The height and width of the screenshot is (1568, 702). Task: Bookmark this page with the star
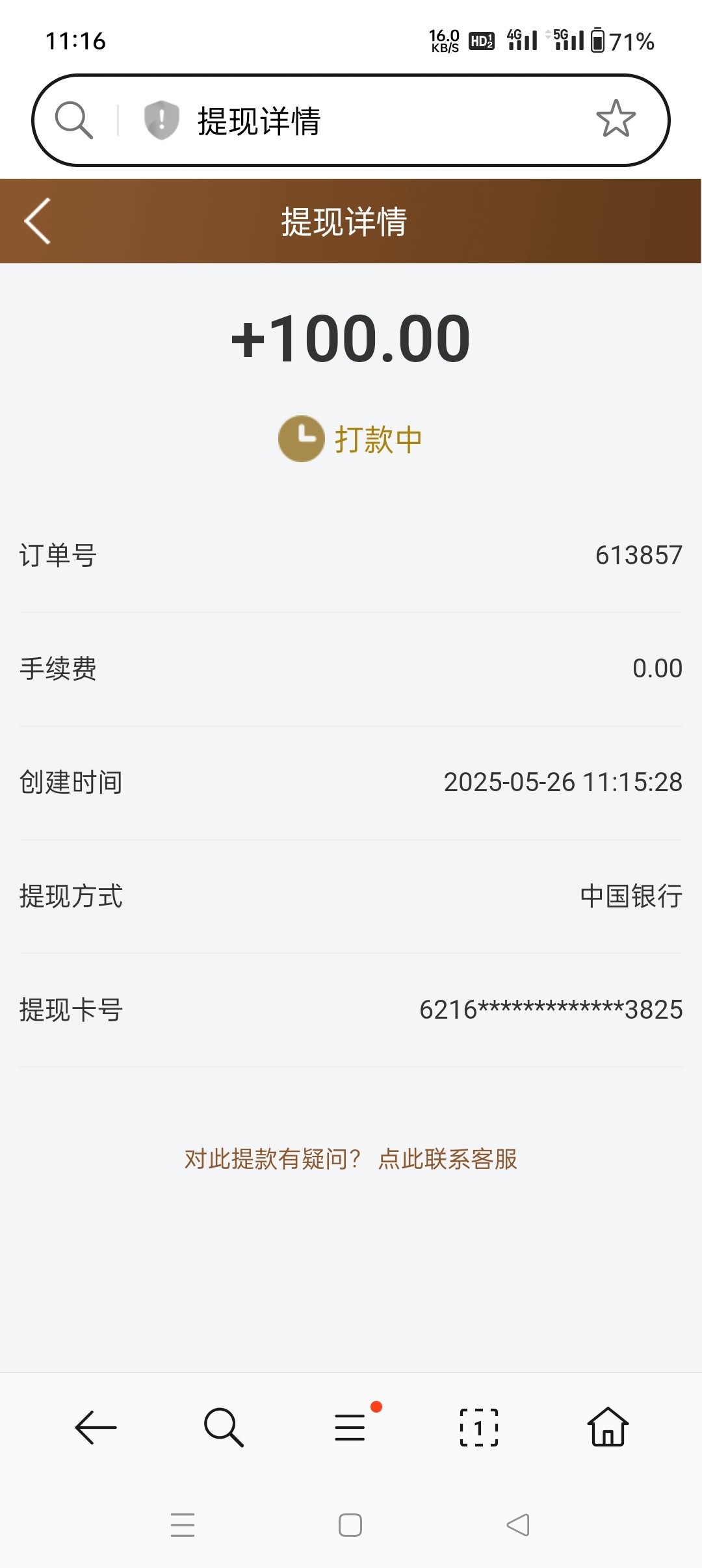tap(616, 119)
